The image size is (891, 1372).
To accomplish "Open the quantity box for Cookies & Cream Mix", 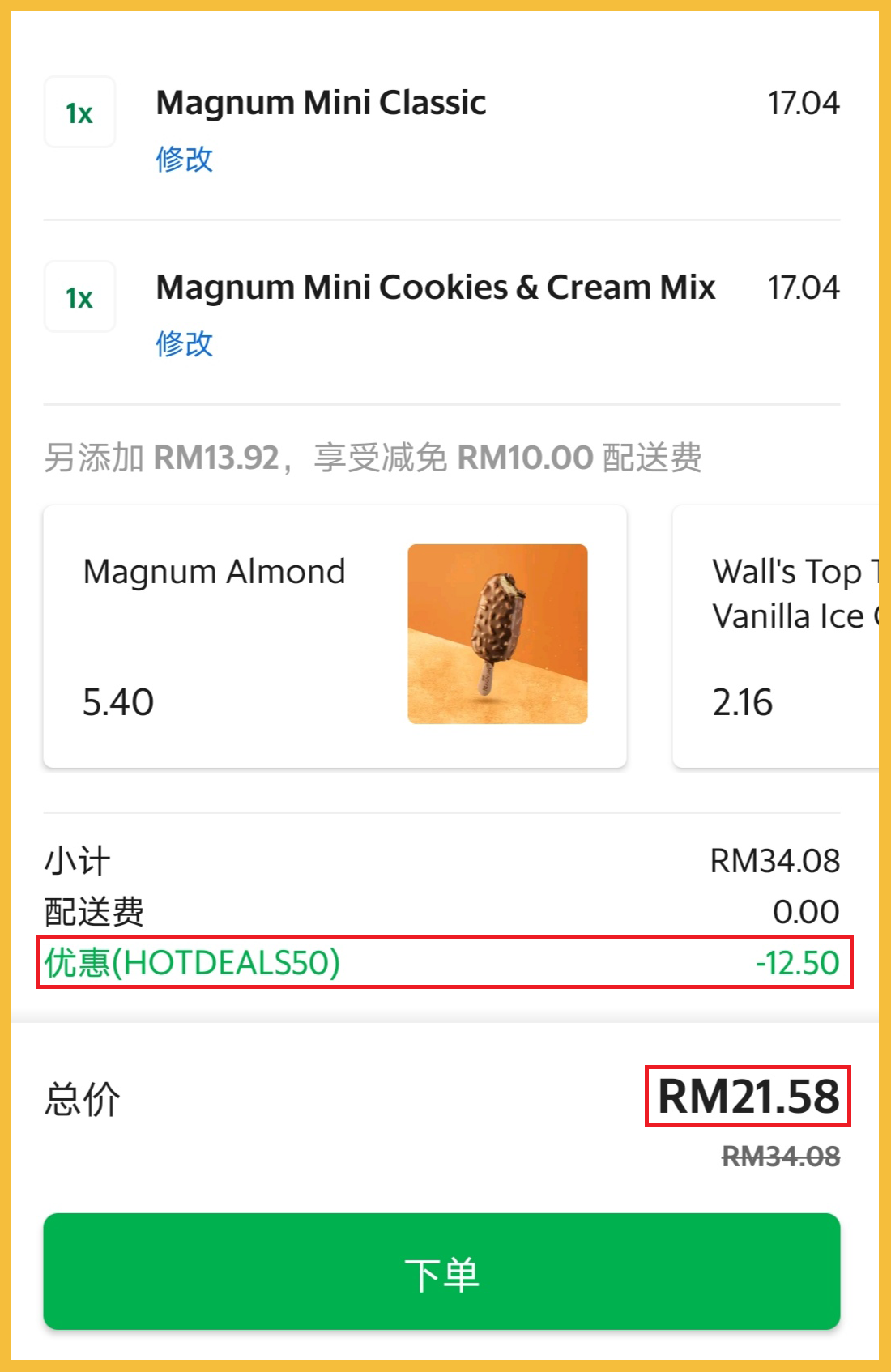I will [79, 297].
